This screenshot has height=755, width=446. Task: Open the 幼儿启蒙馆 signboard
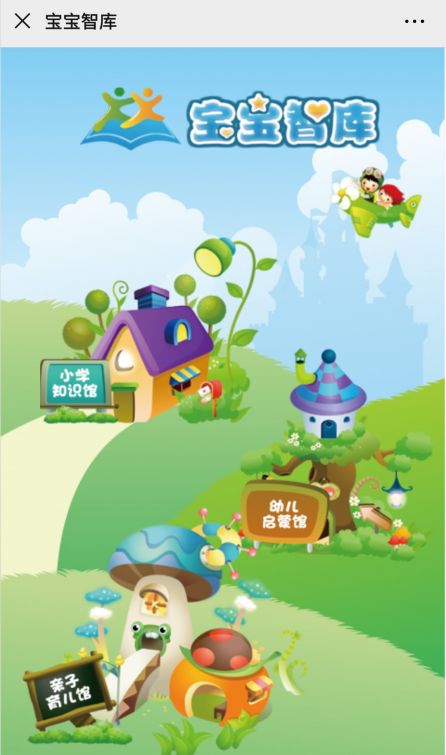point(284,513)
